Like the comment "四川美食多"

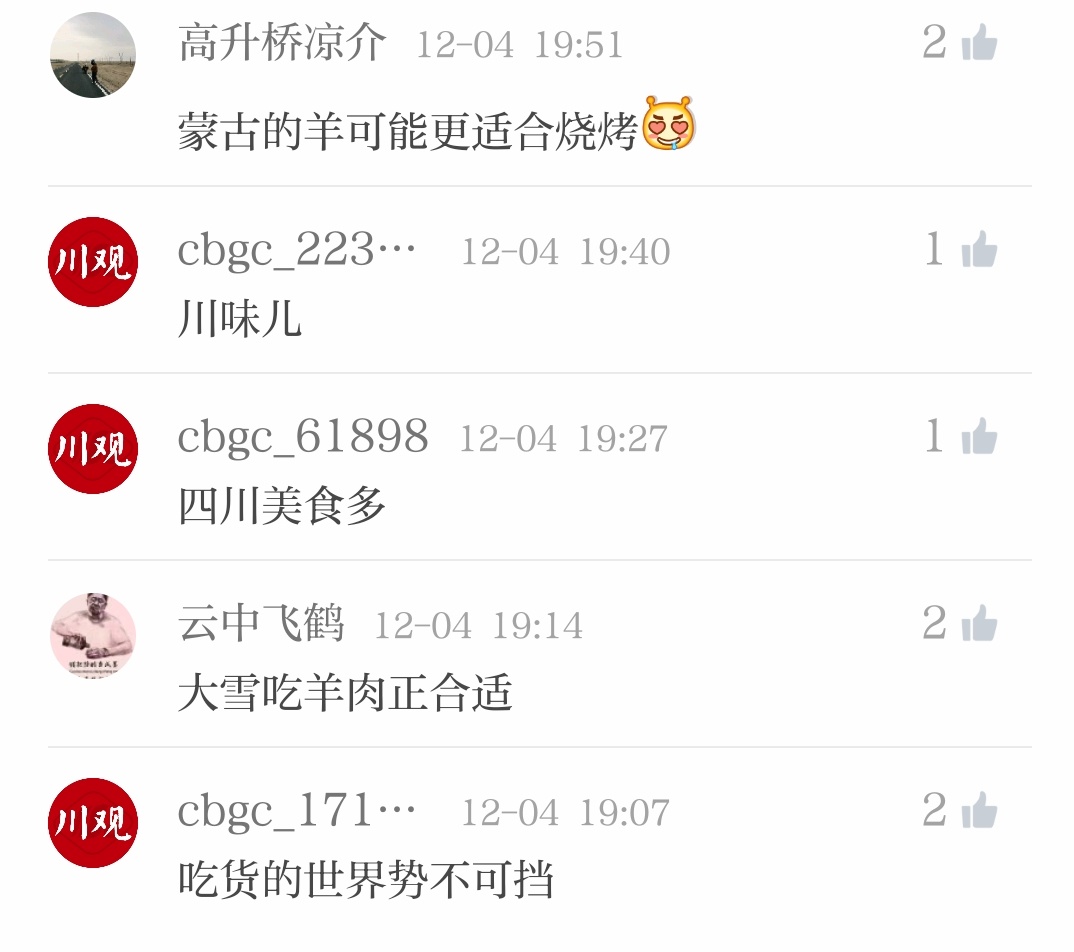[979, 437]
